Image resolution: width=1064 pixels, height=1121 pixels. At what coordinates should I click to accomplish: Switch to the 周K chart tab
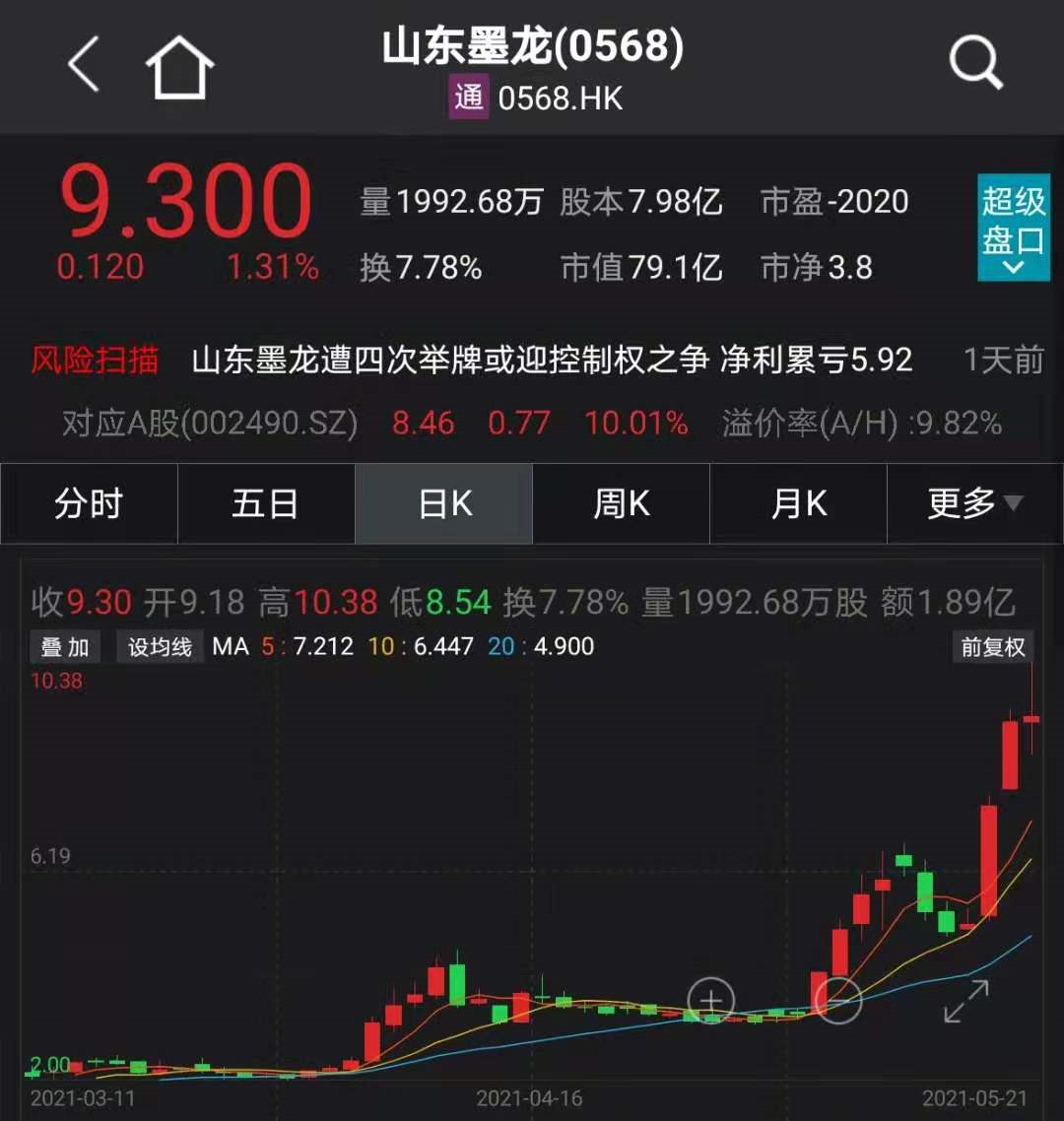[x=622, y=503]
